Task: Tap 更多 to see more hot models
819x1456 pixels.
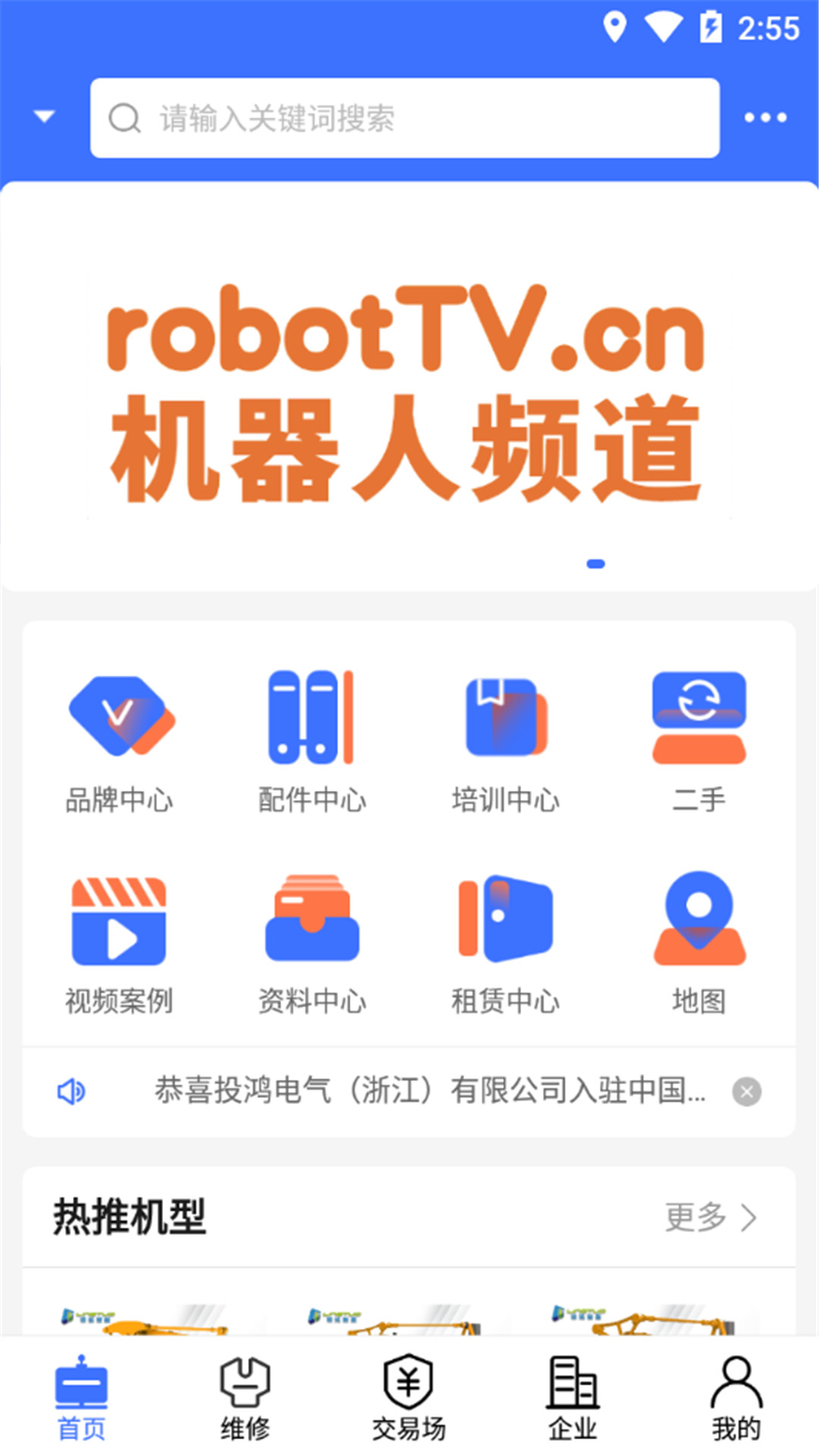Action: tap(710, 1218)
